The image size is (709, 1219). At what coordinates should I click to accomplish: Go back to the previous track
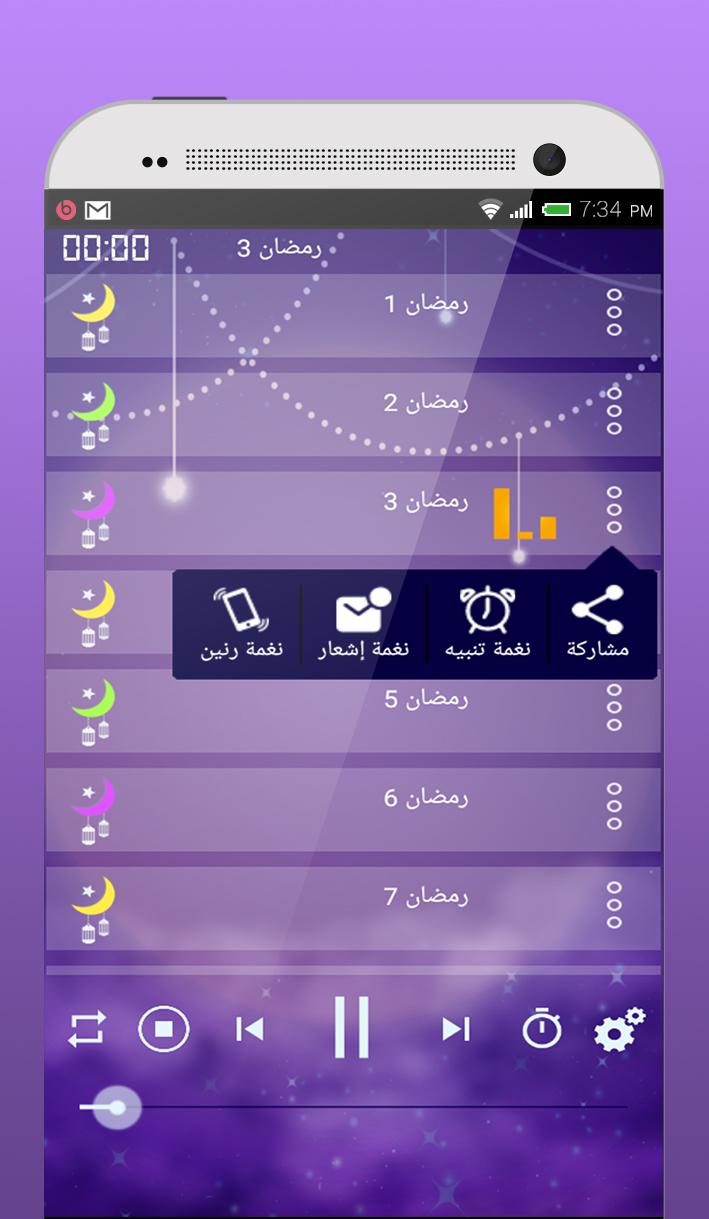[x=249, y=1029]
